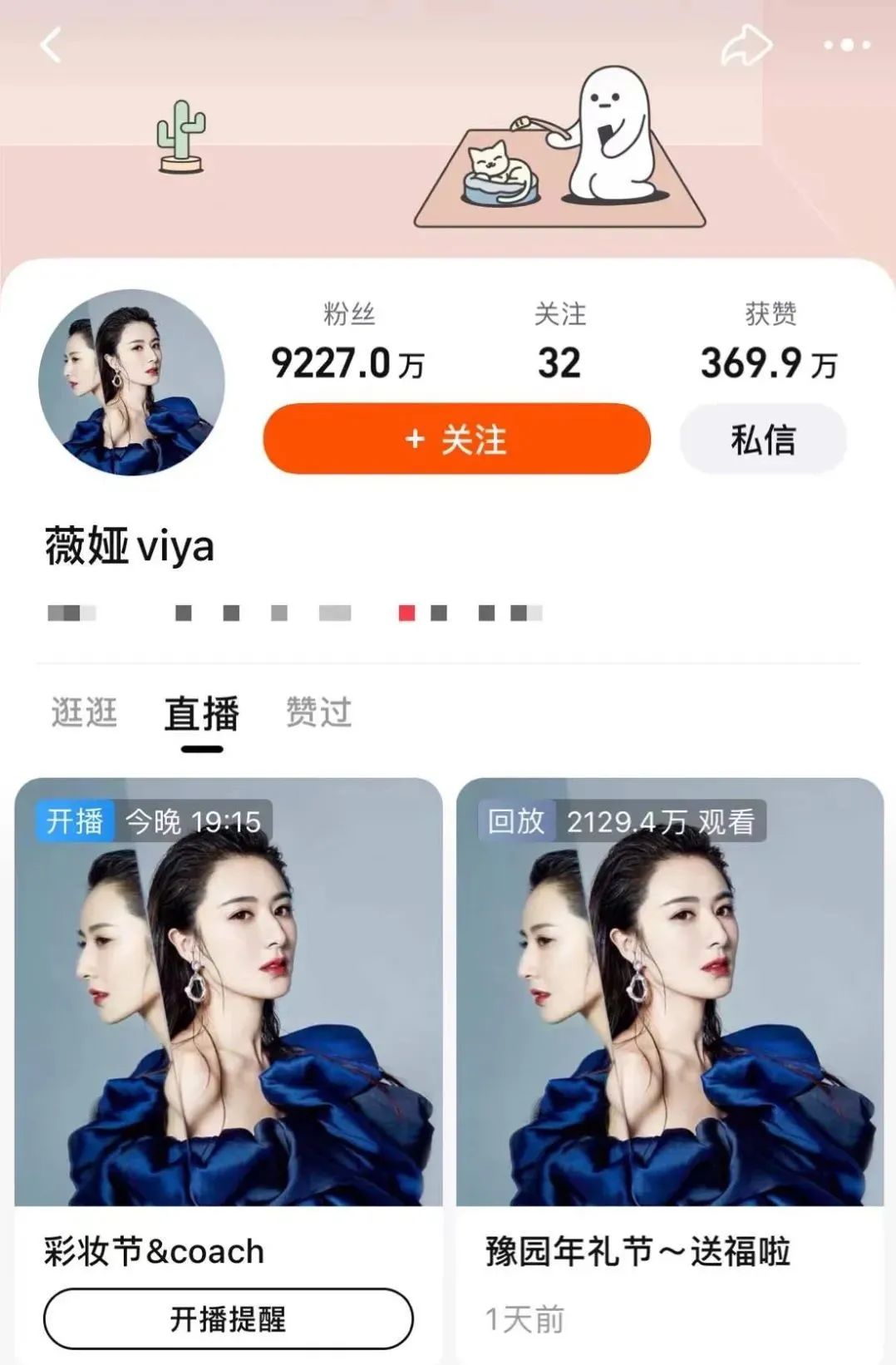Switch to the 逛逛 tab
896x1365 pixels.
point(84,712)
